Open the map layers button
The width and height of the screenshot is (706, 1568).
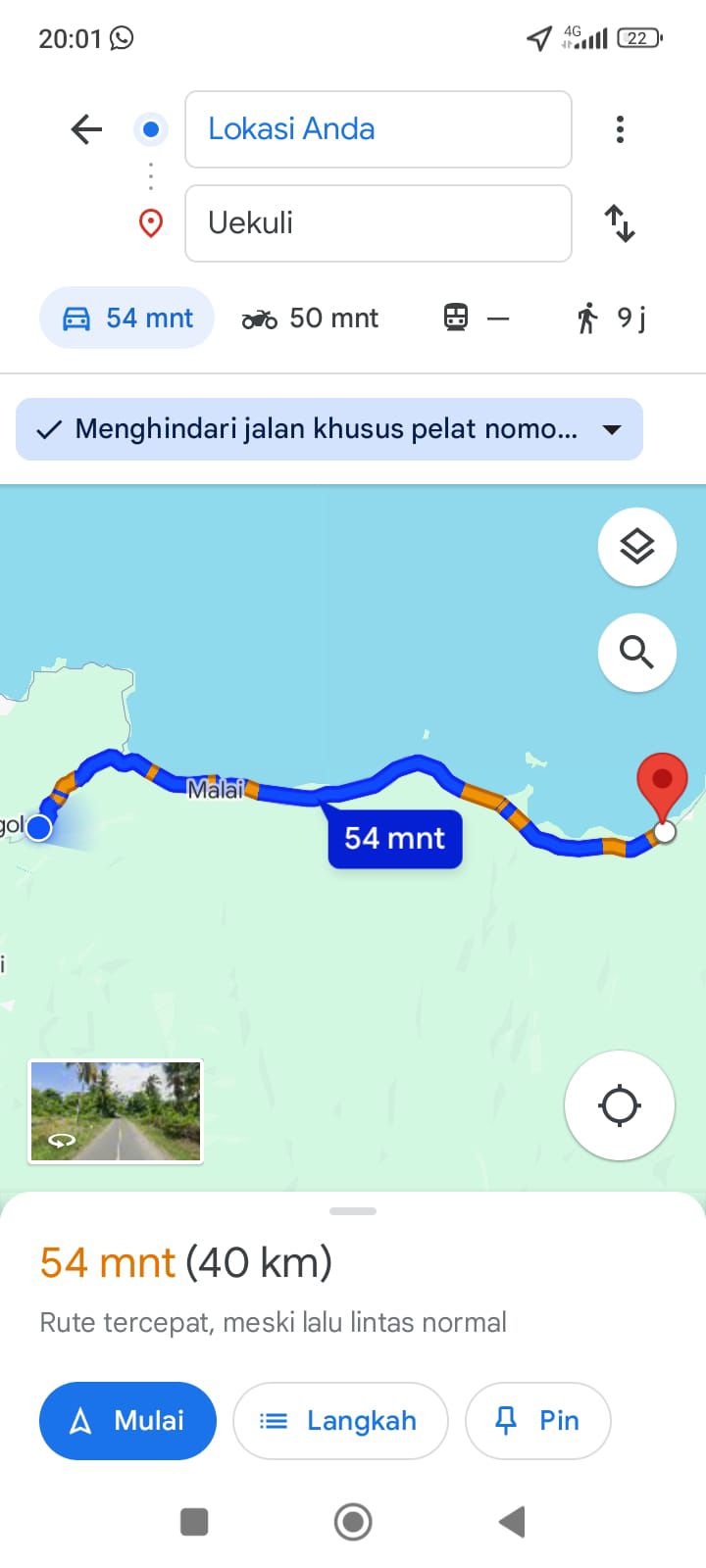pos(637,547)
